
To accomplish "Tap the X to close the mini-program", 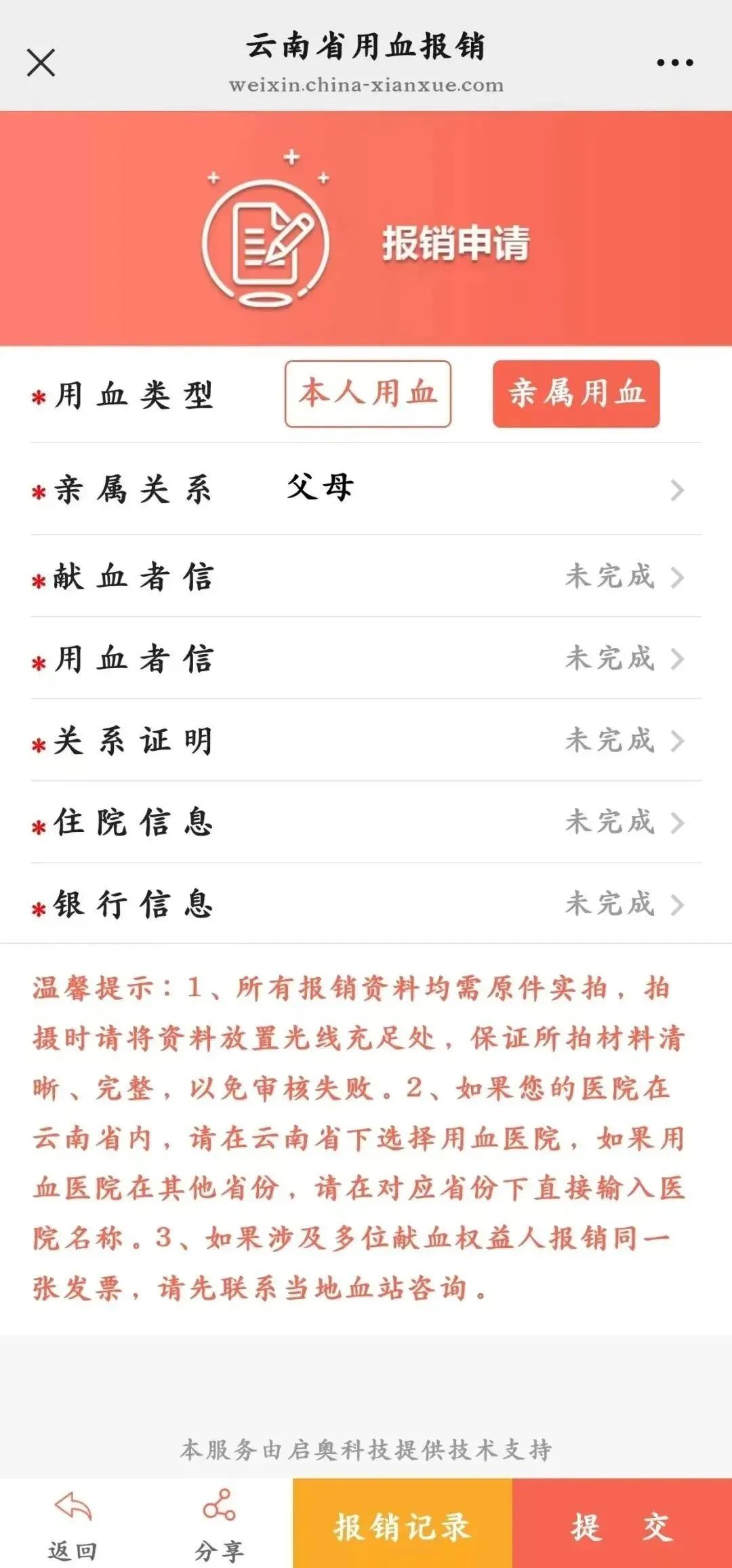I will pos(42,62).
